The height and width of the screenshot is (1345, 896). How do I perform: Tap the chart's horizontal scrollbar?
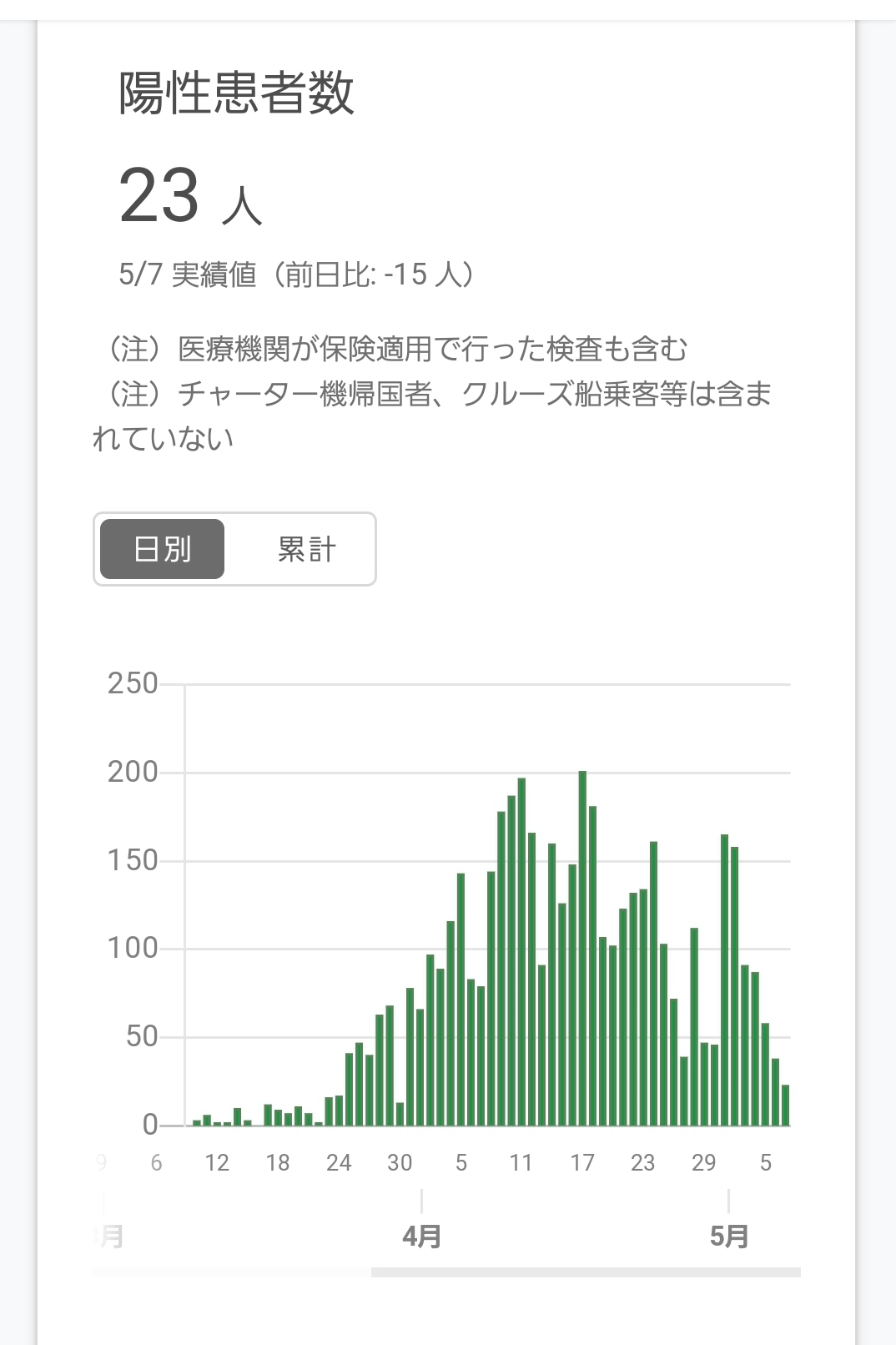(586, 1272)
